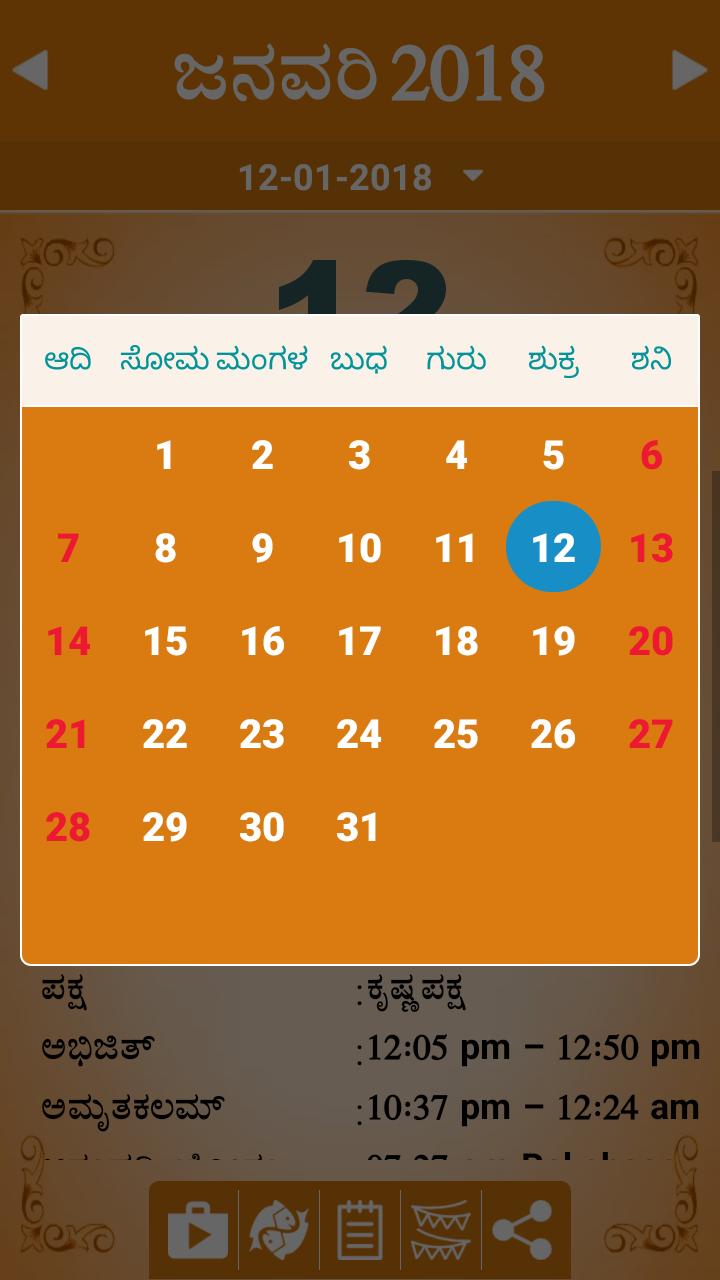This screenshot has width=720, height=1280.
Task: Tap date 14 in the calendar
Action: coord(68,641)
